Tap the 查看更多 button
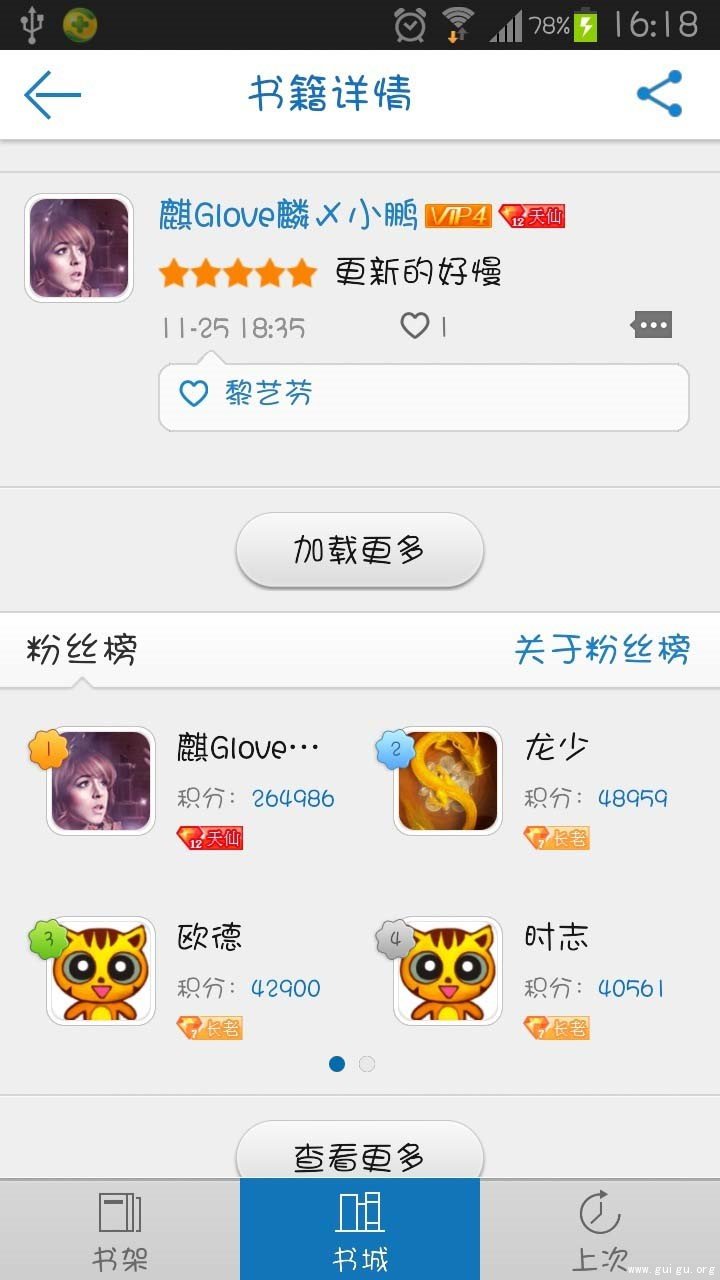This screenshot has width=720, height=1280. point(359,1156)
